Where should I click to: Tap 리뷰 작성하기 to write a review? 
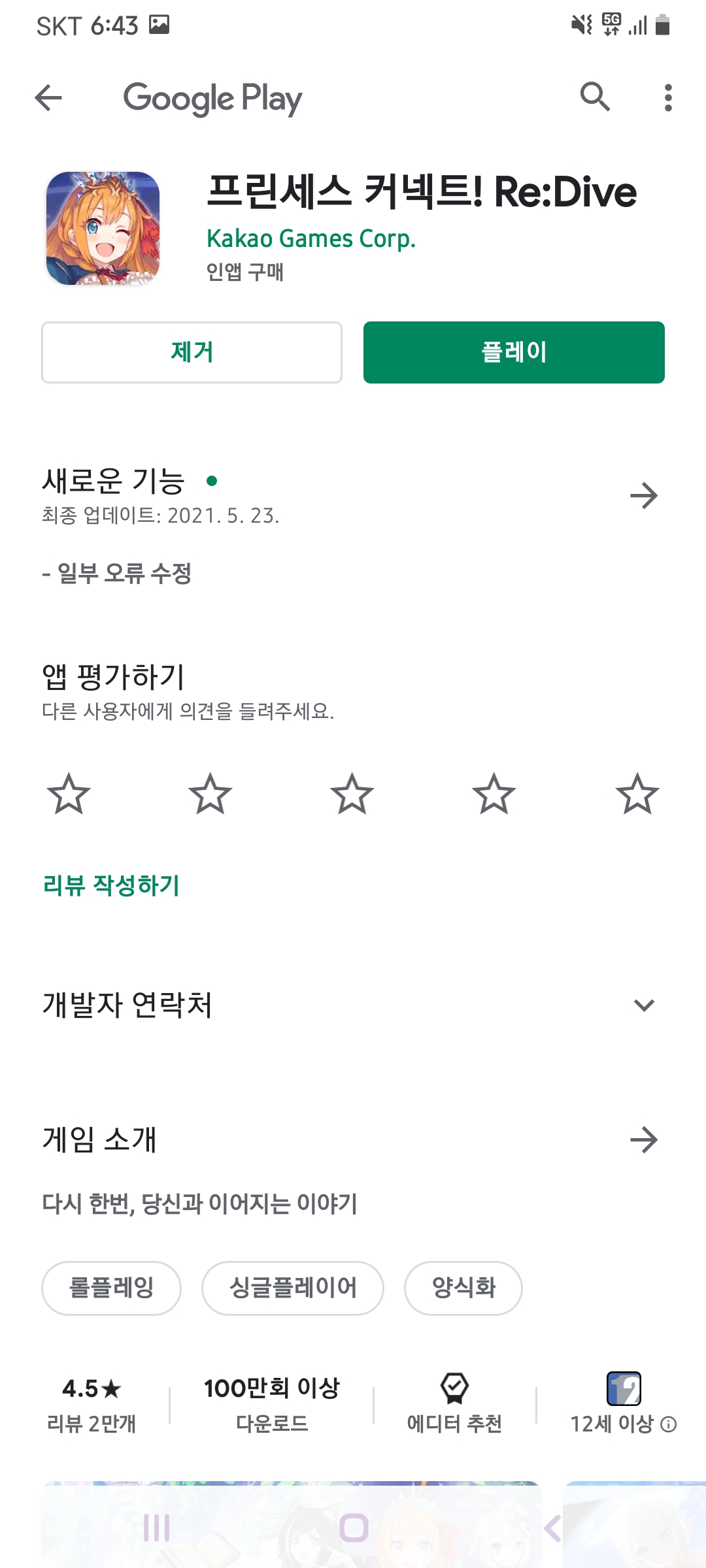(111, 885)
